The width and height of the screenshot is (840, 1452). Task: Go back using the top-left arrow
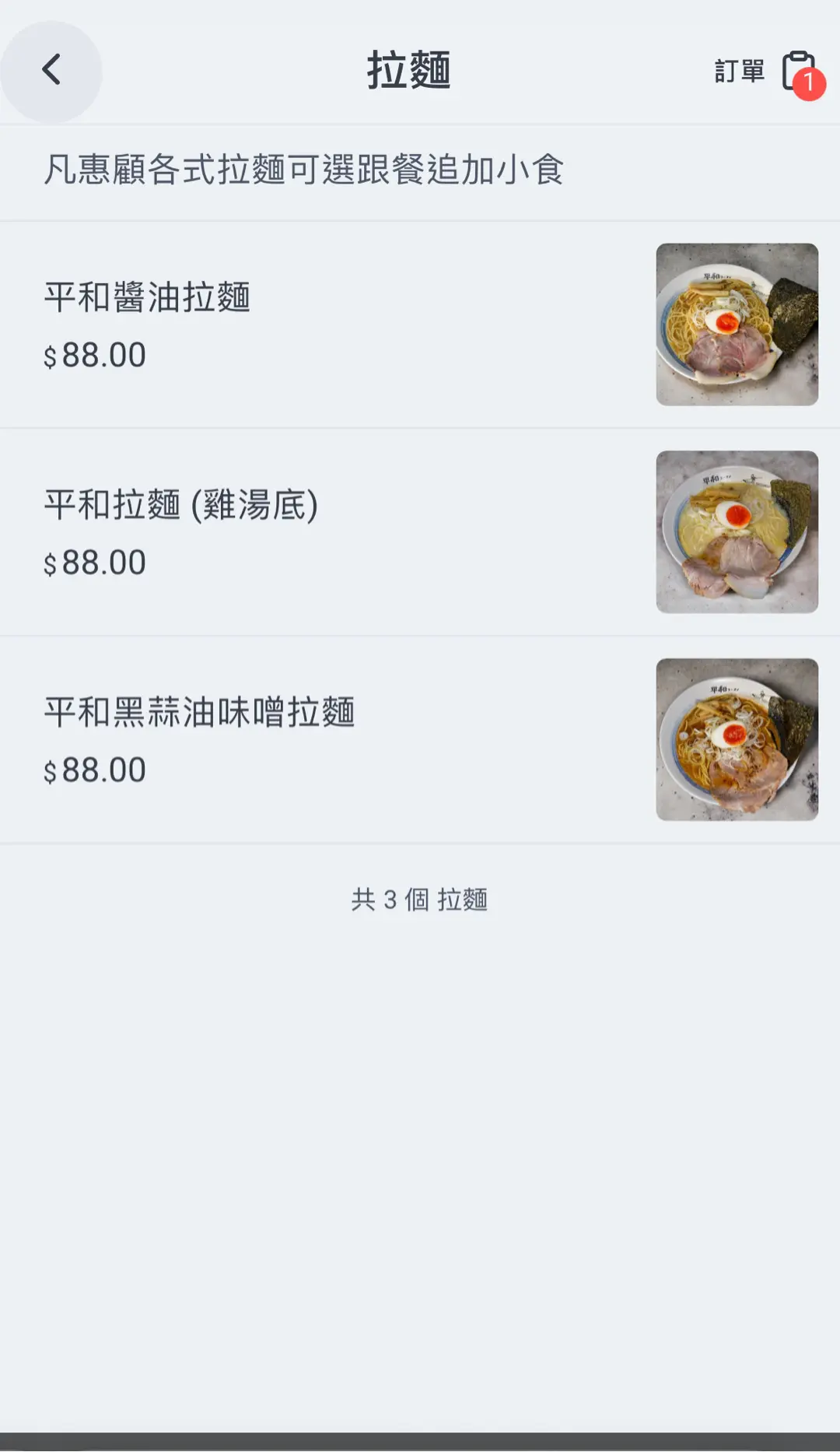[51, 70]
